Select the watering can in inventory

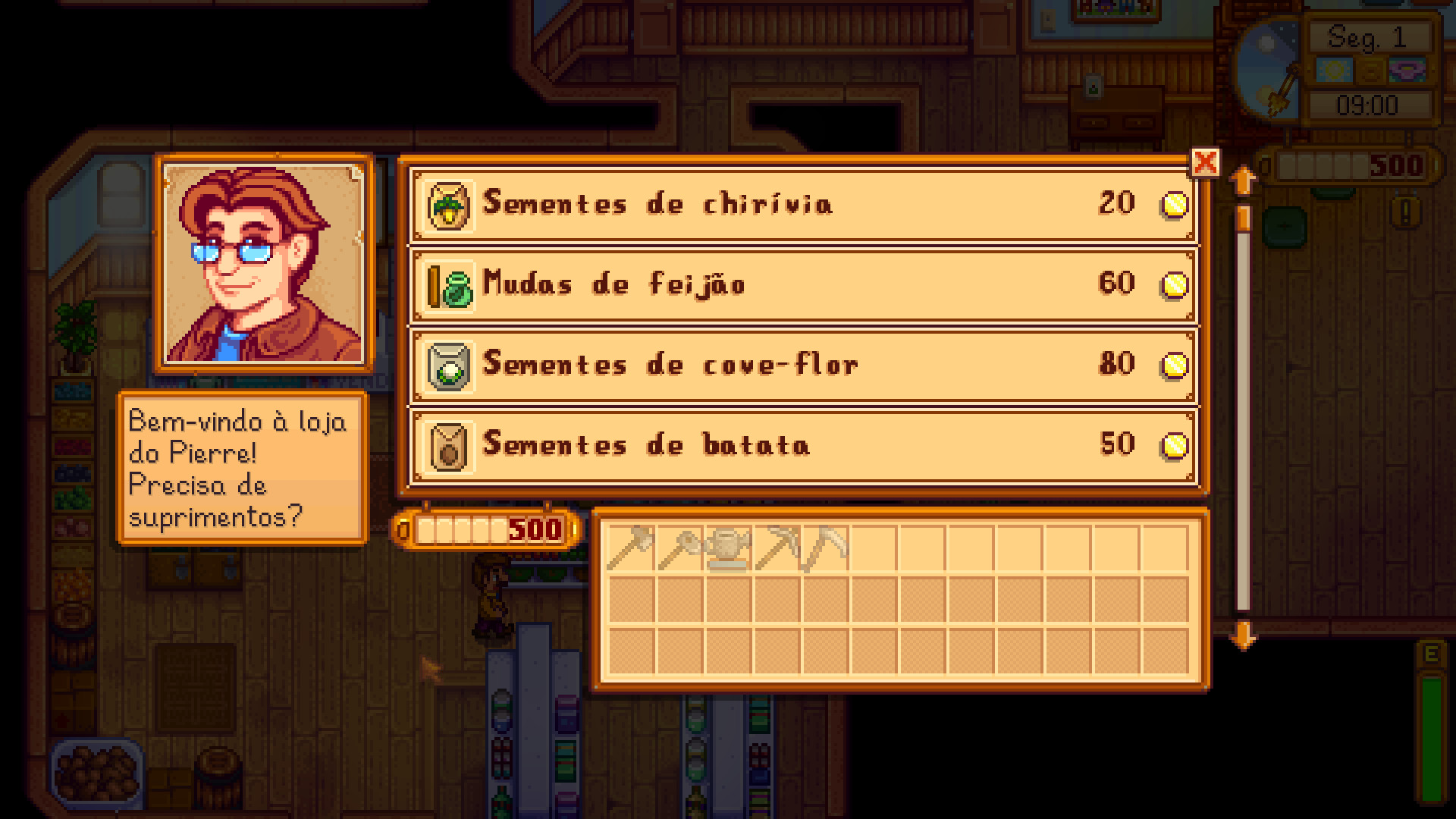click(729, 548)
